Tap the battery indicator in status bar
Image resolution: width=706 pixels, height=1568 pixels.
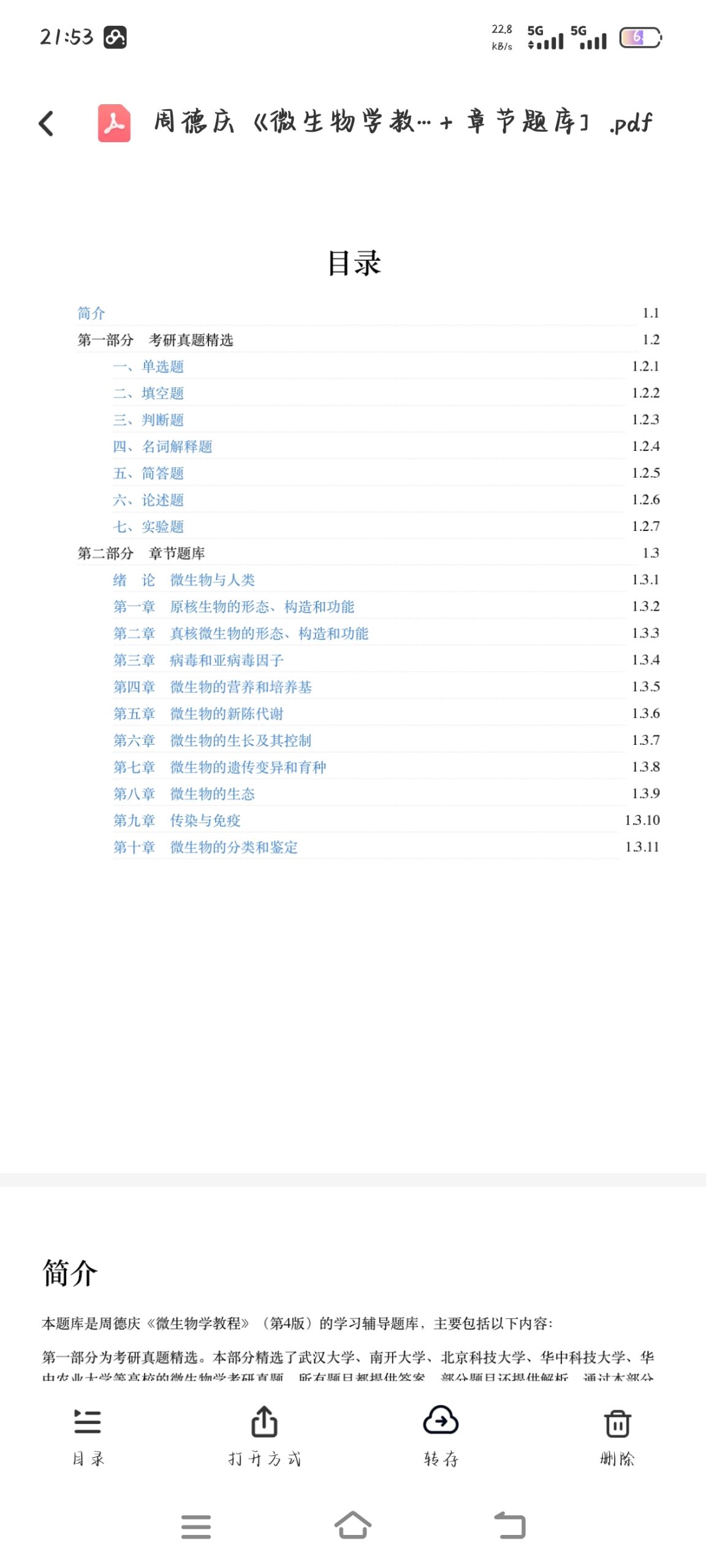click(639, 38)
